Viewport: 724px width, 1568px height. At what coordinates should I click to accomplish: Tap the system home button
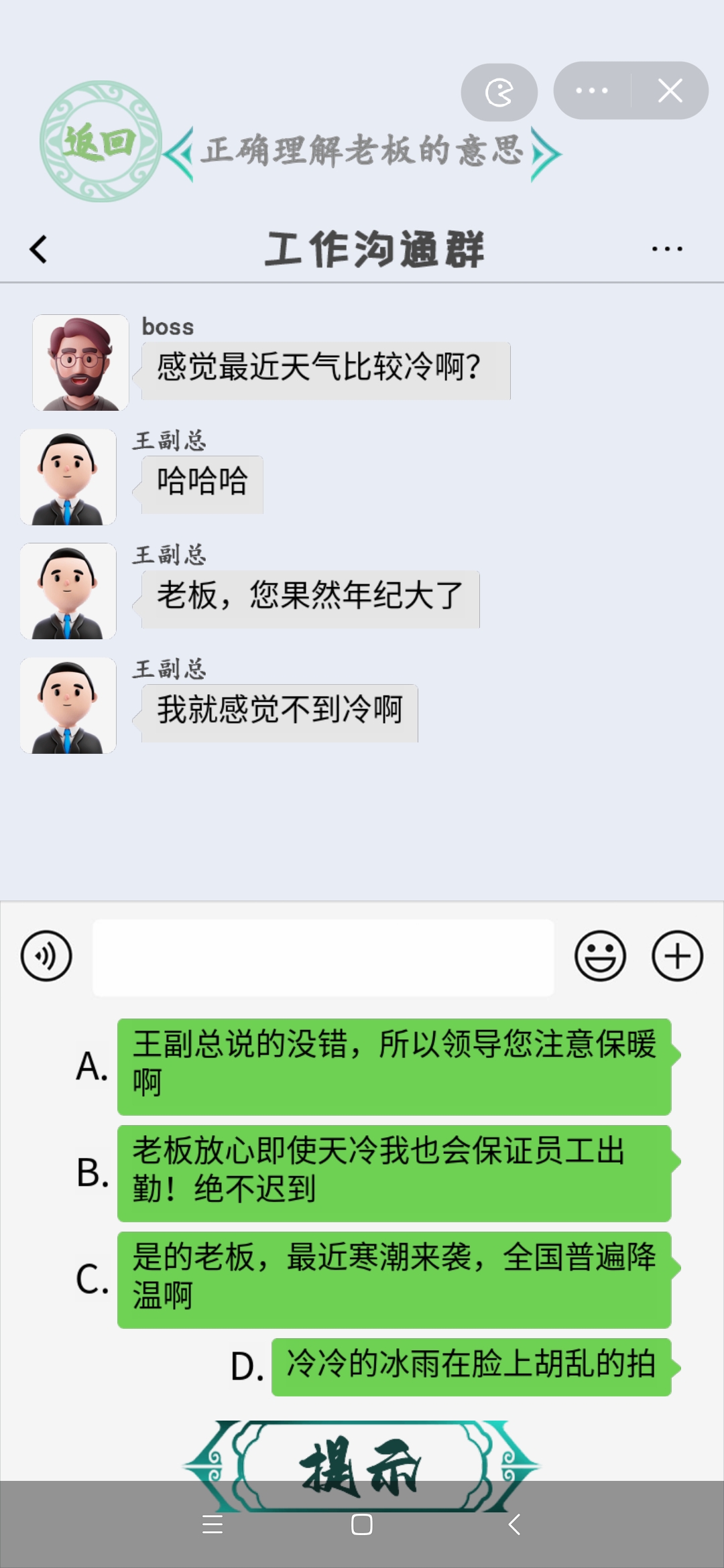362,1524
